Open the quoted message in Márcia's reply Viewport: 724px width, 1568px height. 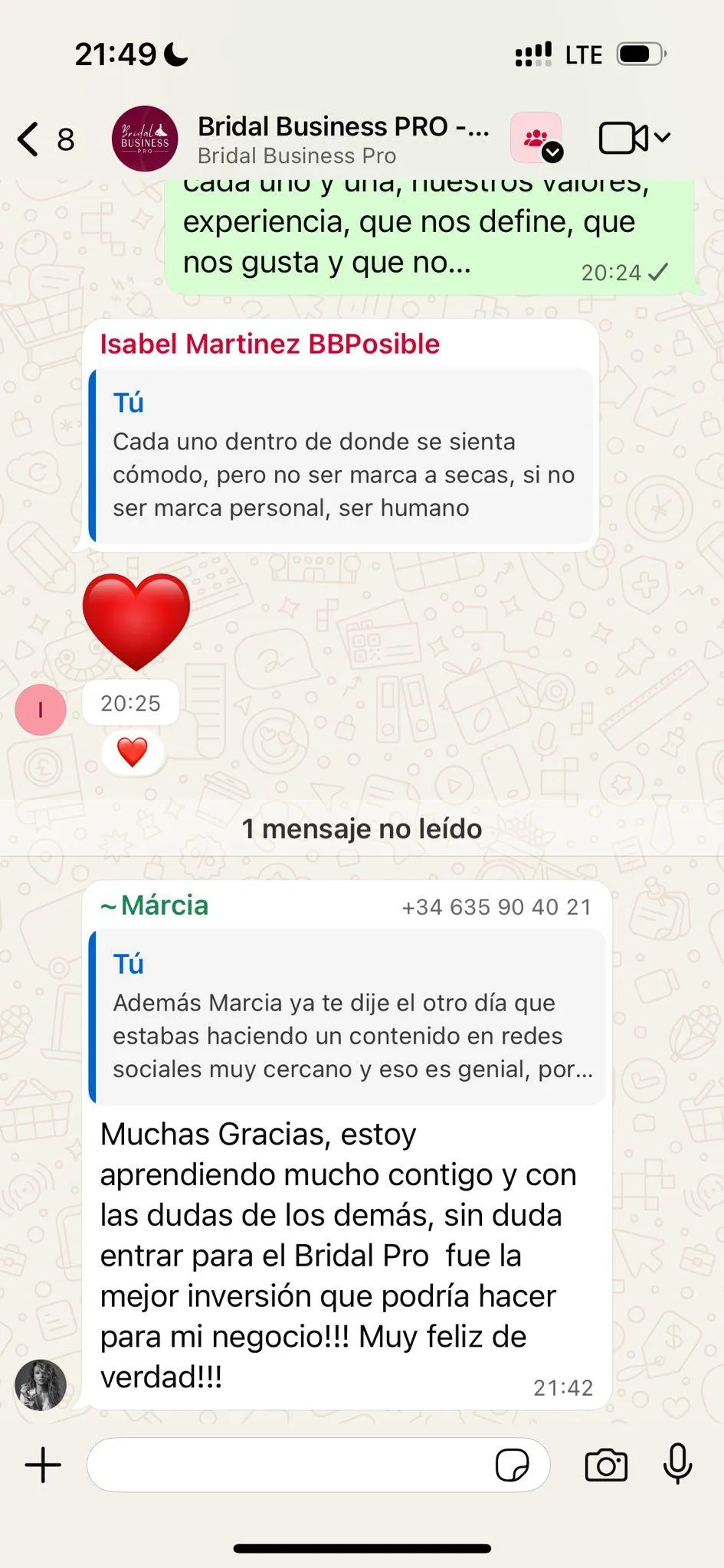(346, 1017)
